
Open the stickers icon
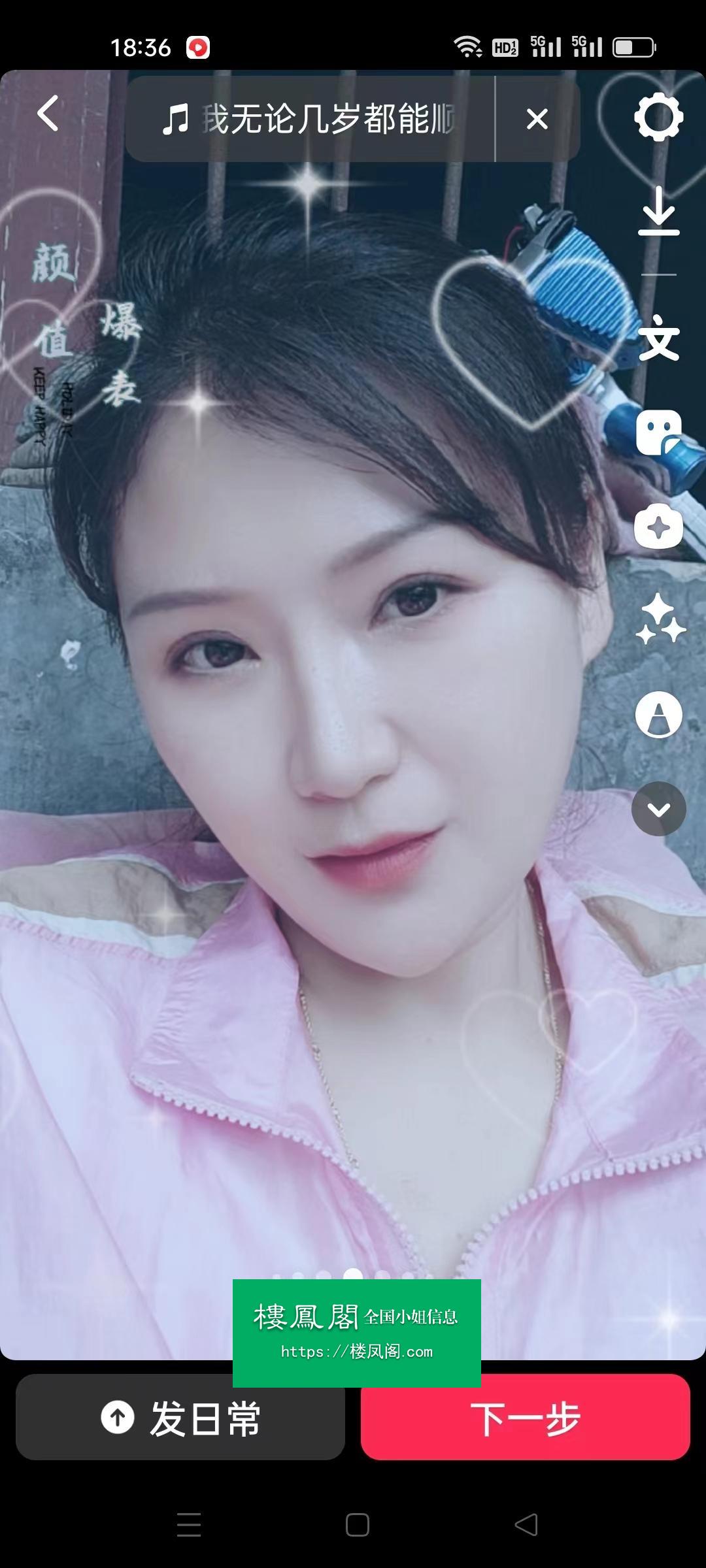click(x=658, y=433)
